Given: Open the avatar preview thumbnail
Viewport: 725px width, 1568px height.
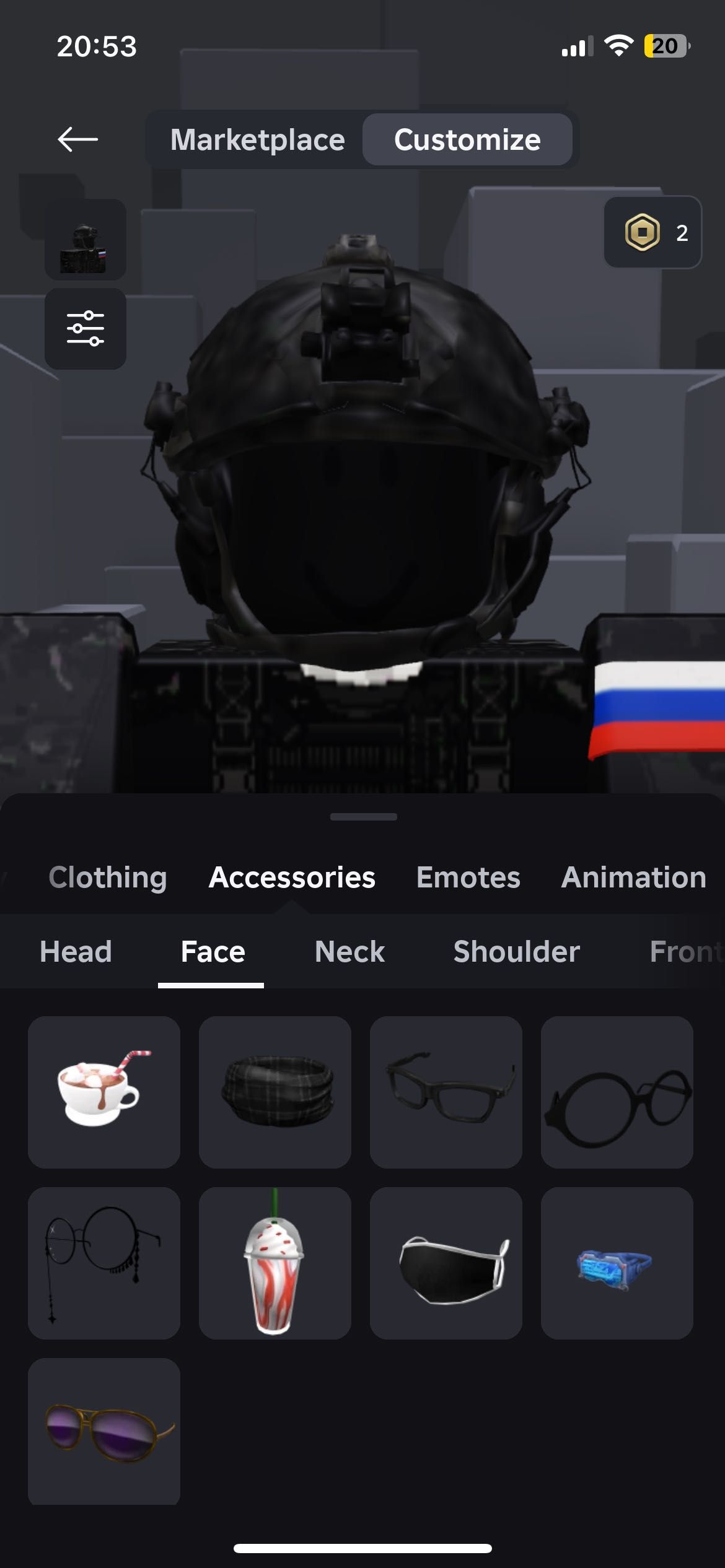Looking at the screenshot, I should [x=86, y=240].
